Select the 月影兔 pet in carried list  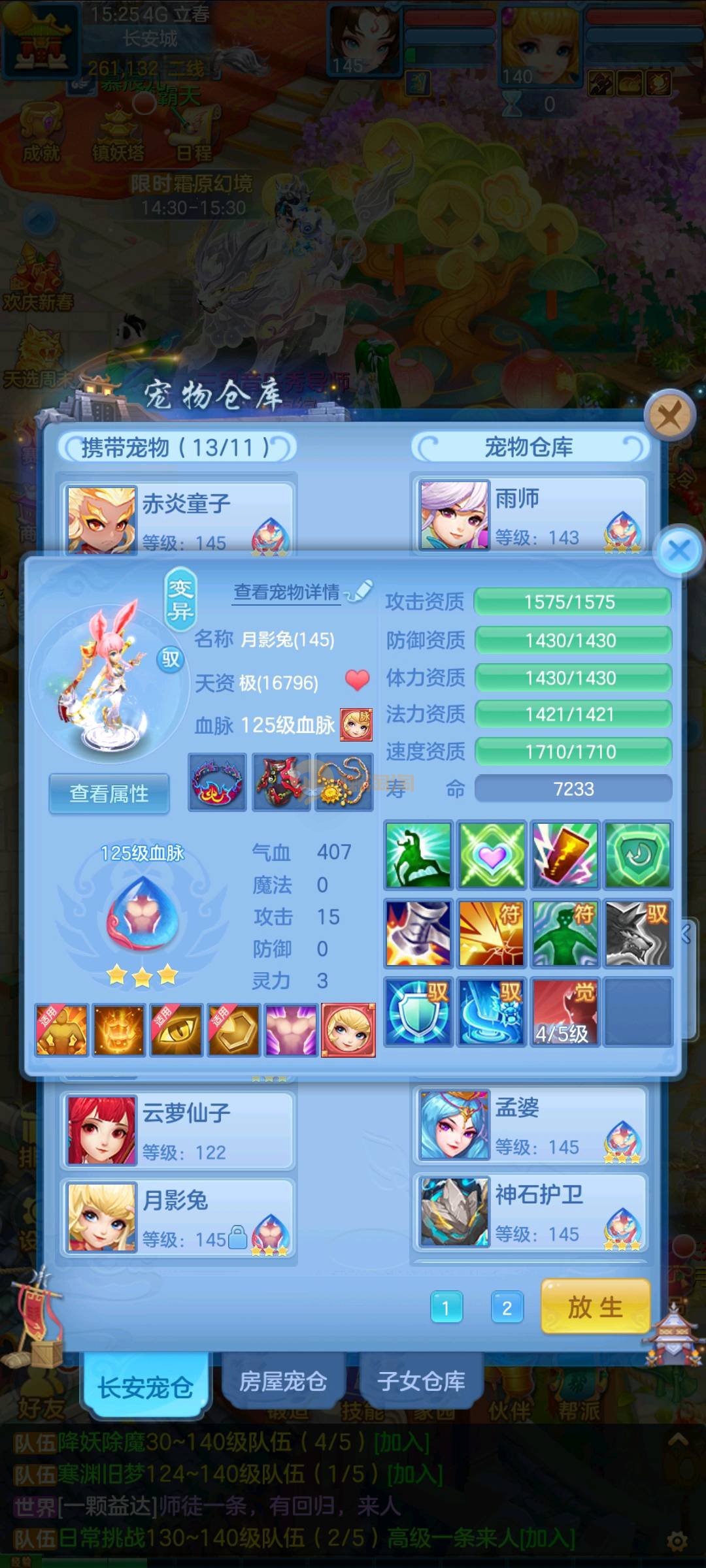coord(178,1218)
